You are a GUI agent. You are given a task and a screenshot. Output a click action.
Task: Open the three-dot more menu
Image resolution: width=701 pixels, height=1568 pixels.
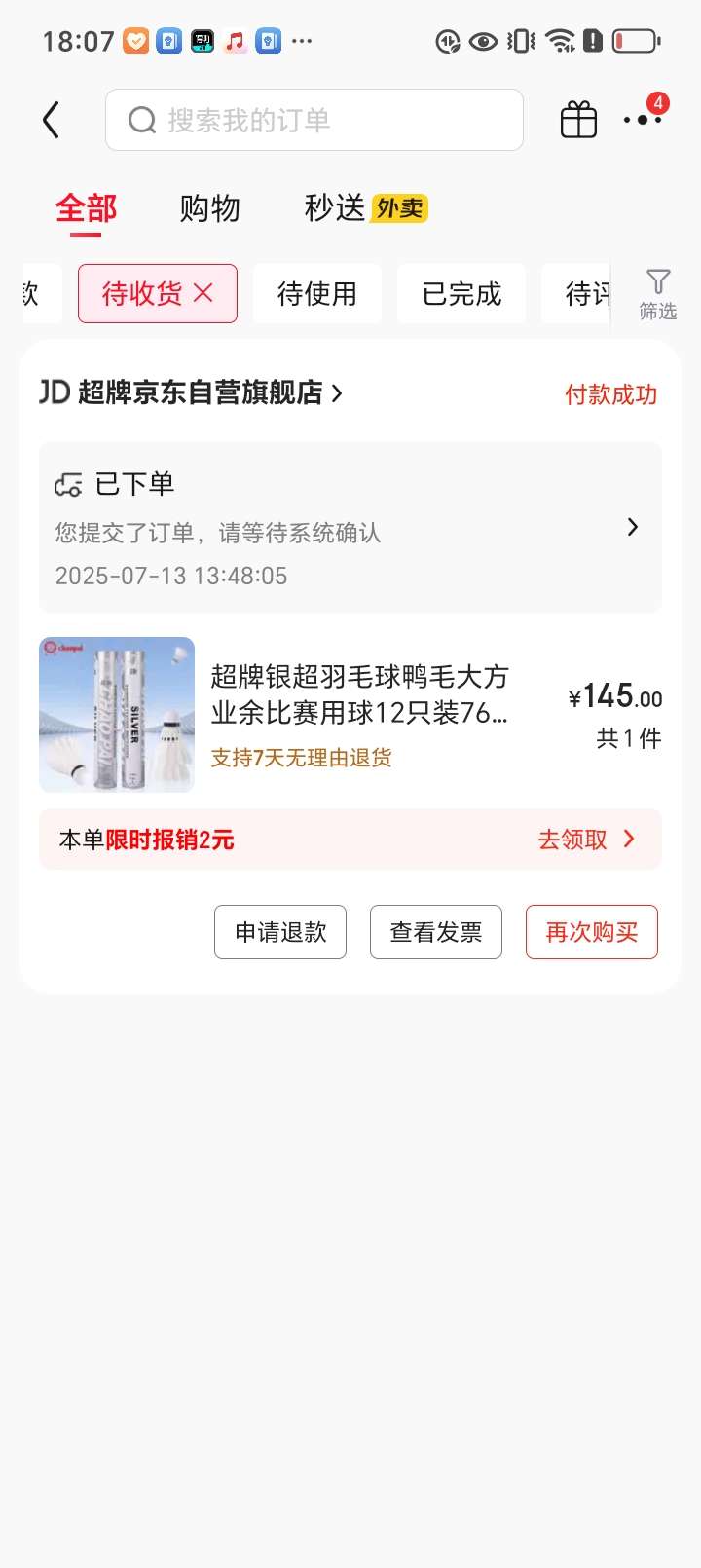642,120
